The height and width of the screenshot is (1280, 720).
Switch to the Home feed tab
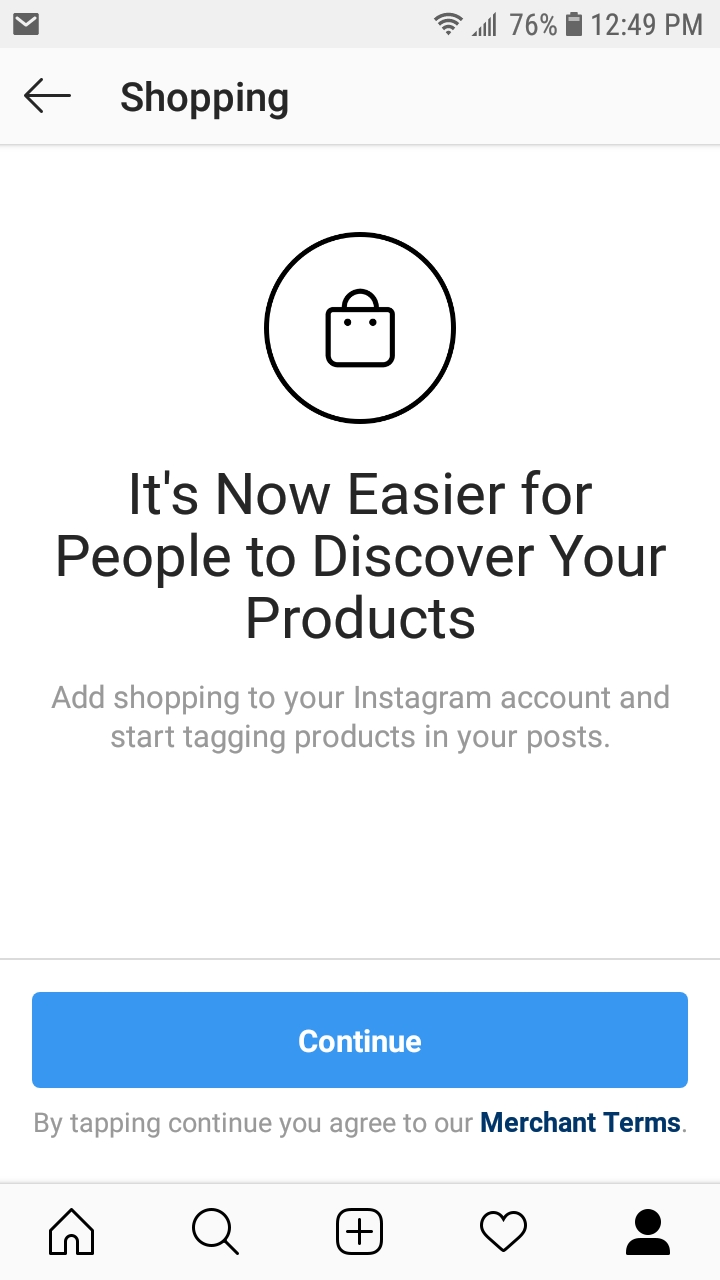pos(72,1231)
